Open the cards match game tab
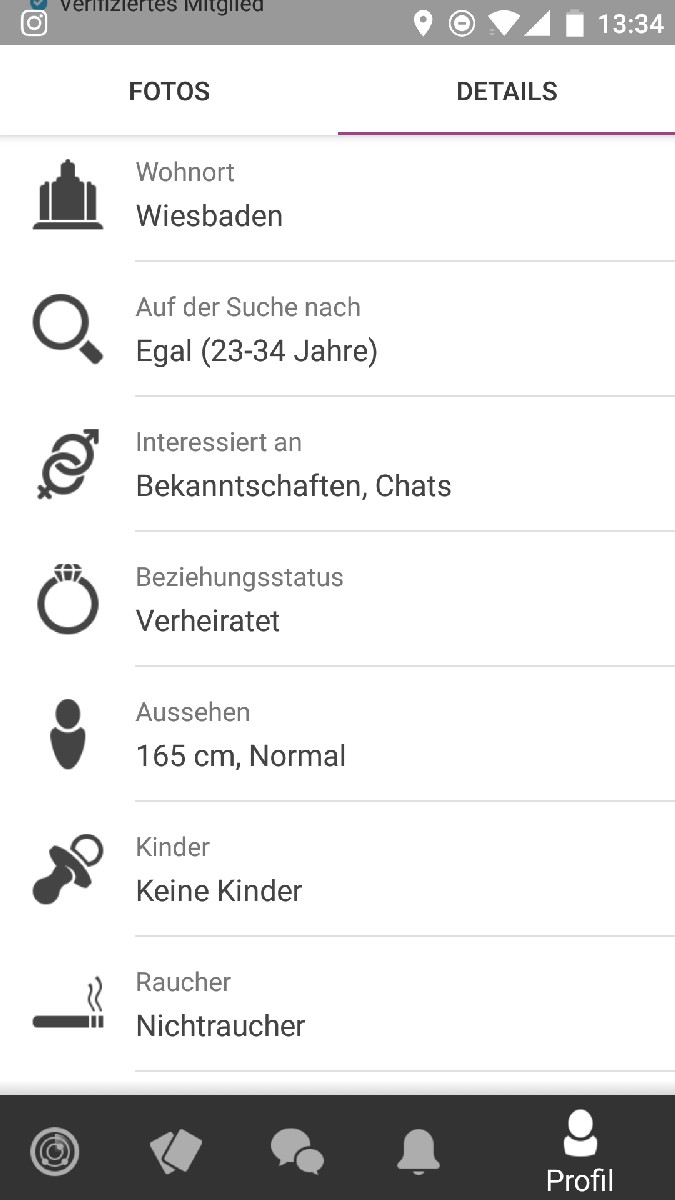This screenshot has width=675, height=1200. tap(176, 1152)
